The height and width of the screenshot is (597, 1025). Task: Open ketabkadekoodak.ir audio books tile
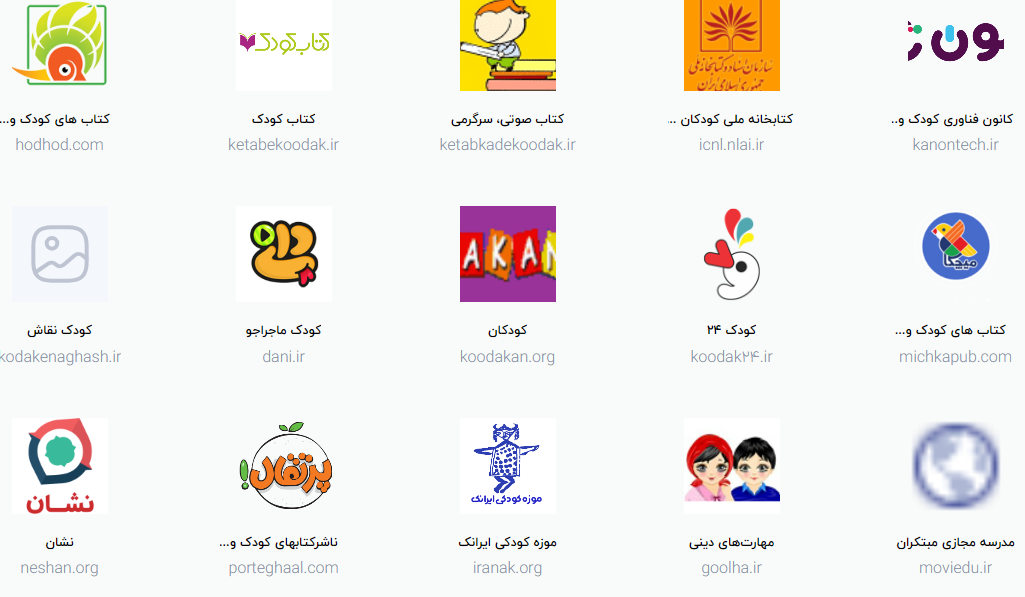508,45
